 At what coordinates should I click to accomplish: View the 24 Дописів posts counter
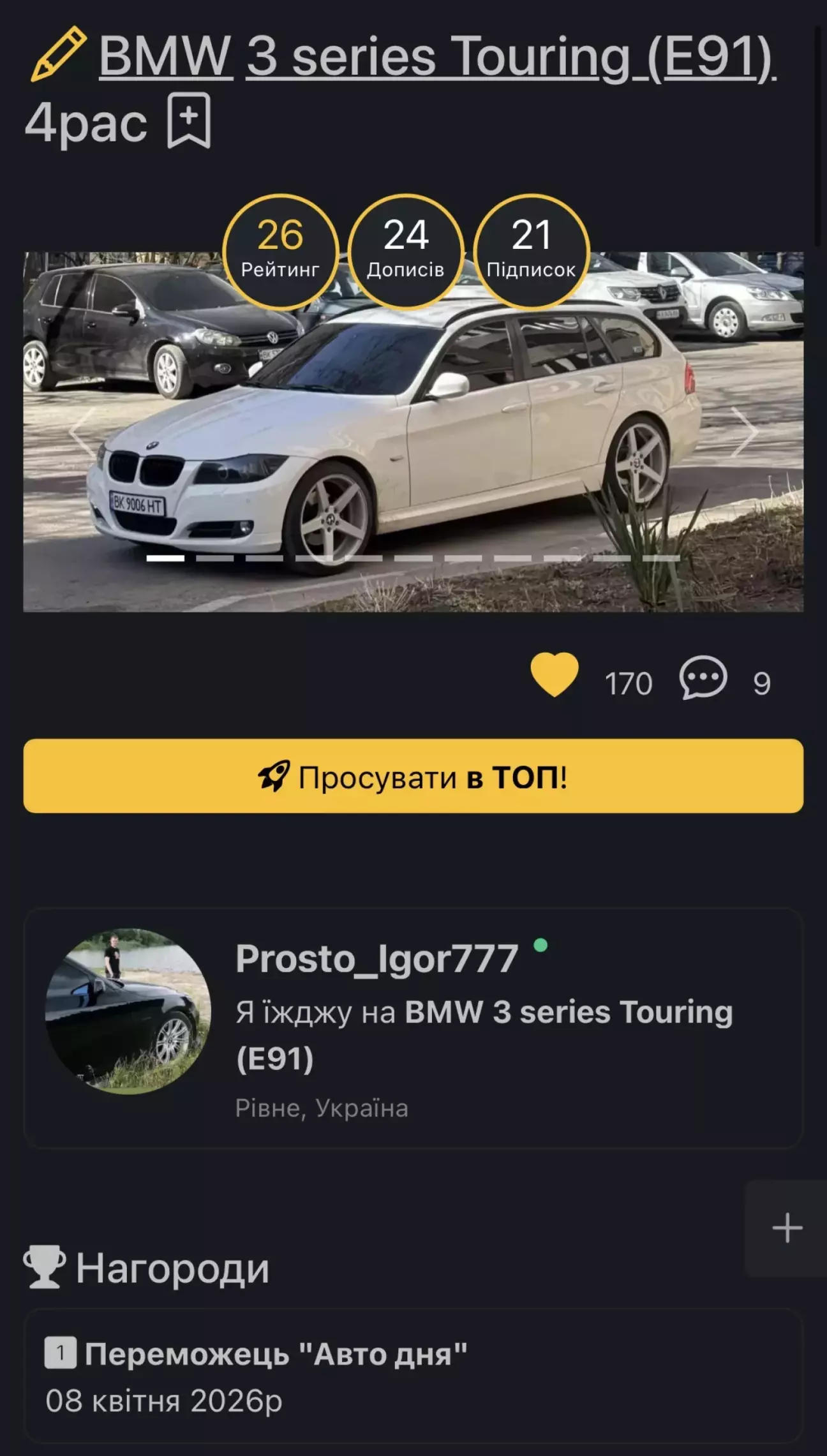tap(406, 251)
